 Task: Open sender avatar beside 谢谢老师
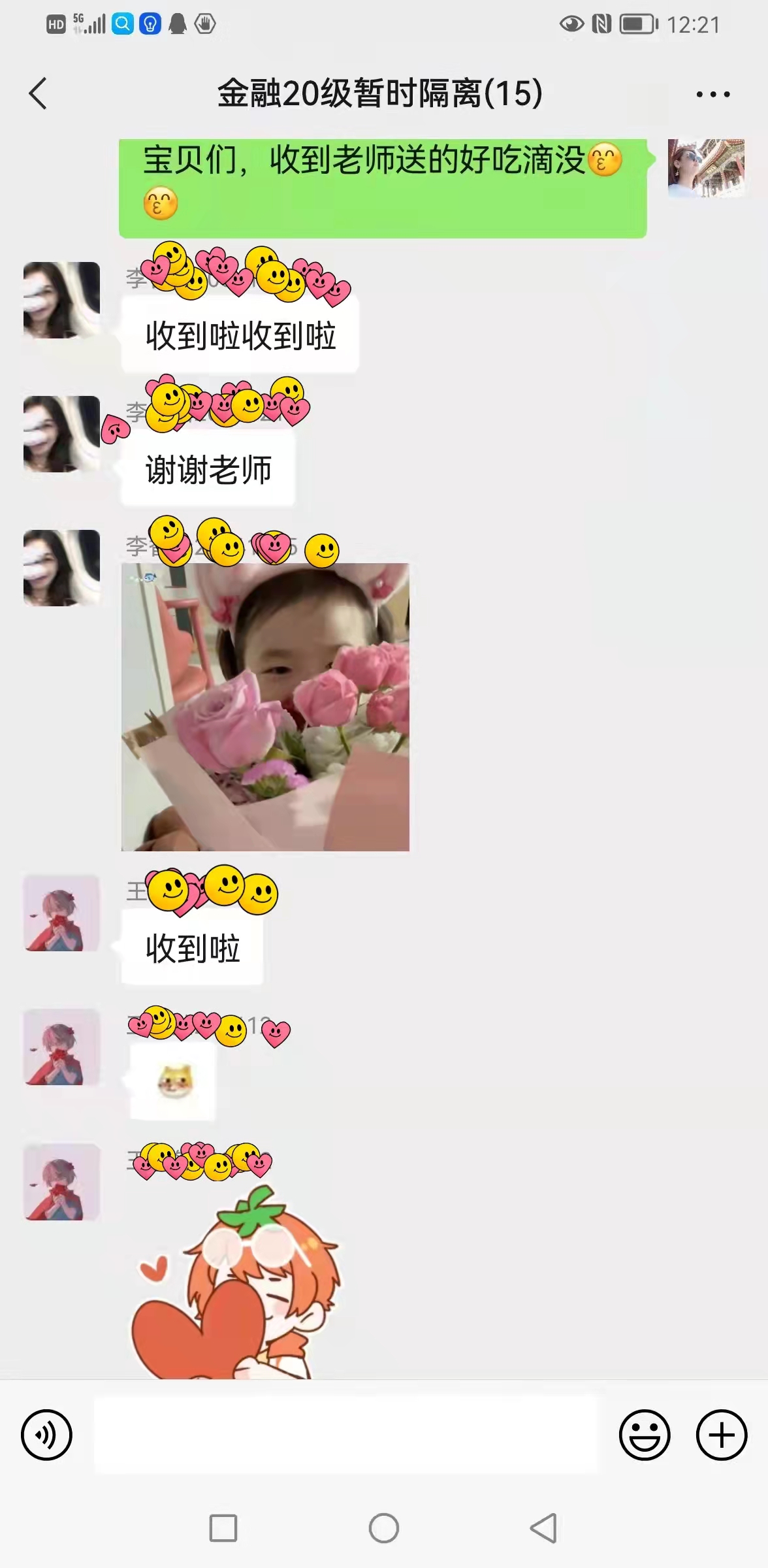pos(61,434)
